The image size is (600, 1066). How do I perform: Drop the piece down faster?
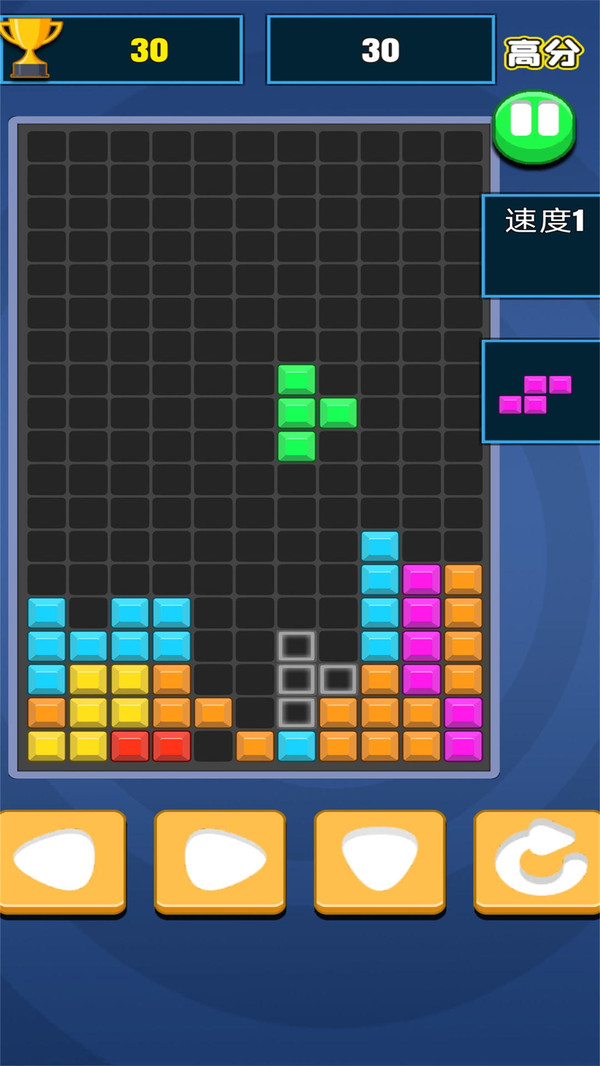point(379,861)
